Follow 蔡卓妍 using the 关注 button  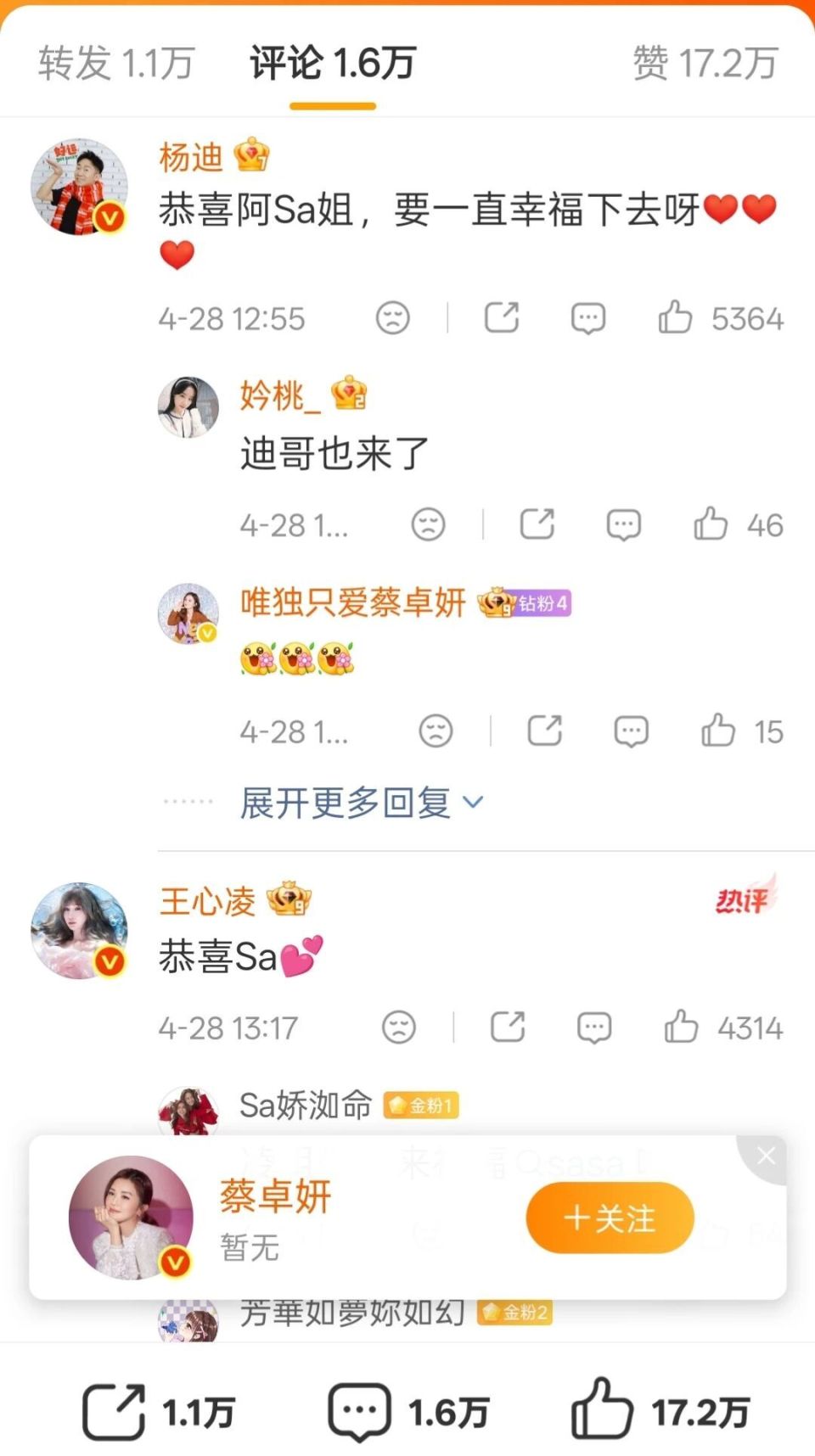click(609, 1218)
